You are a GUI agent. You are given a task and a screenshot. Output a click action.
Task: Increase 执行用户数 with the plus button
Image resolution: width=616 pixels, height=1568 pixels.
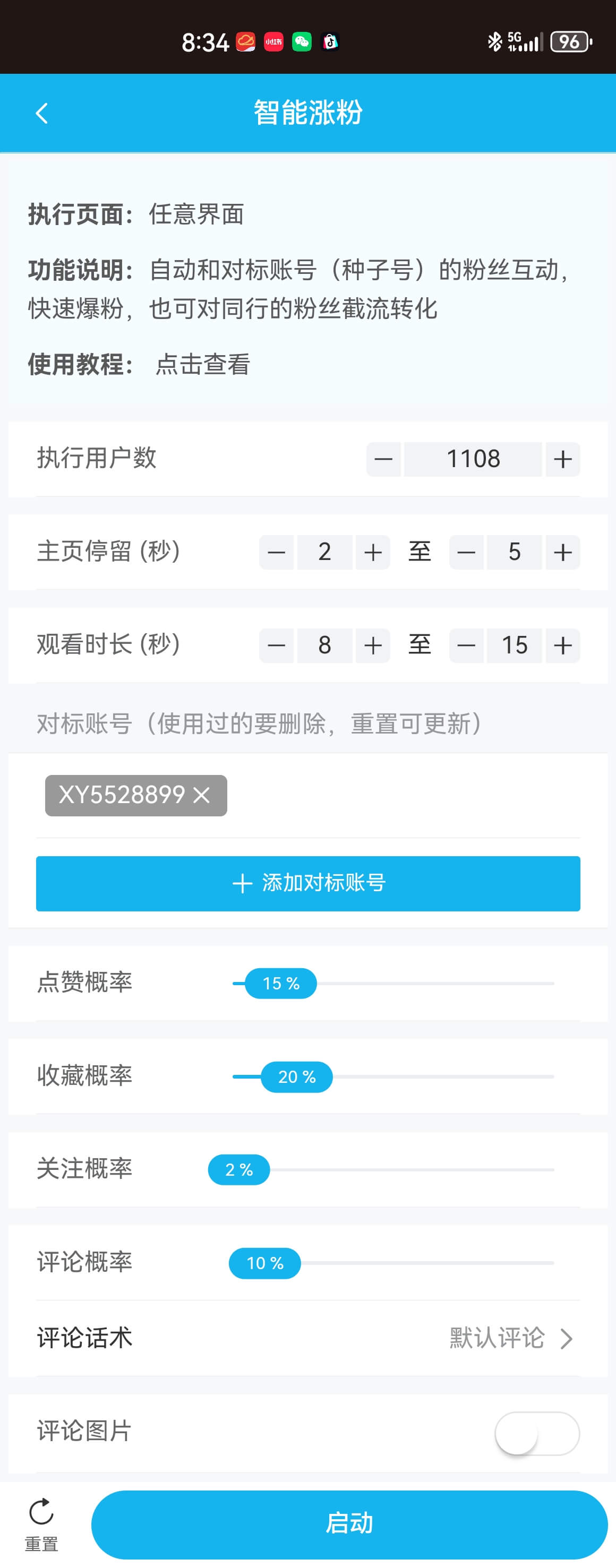click(x=562, y=459)
